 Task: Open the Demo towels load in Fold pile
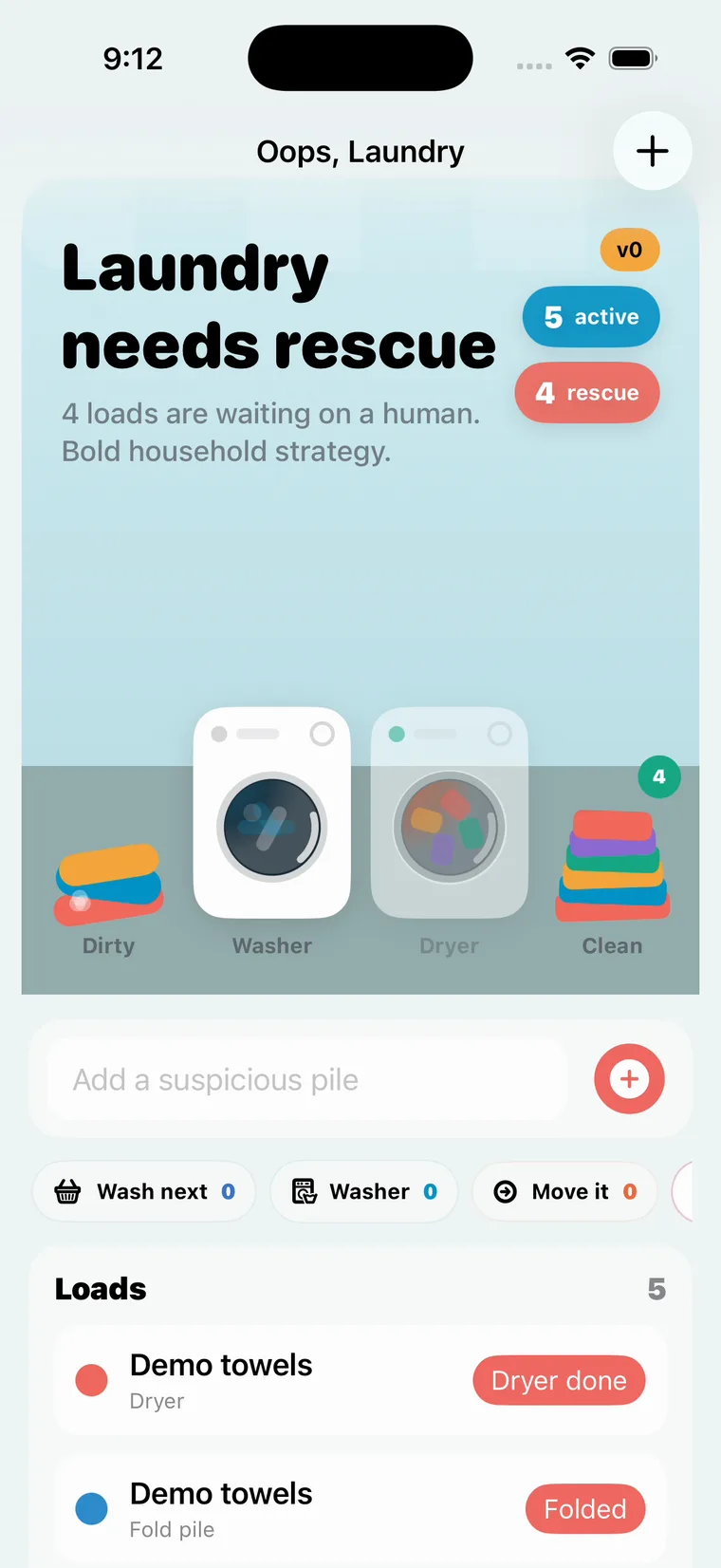point(360,1508)
